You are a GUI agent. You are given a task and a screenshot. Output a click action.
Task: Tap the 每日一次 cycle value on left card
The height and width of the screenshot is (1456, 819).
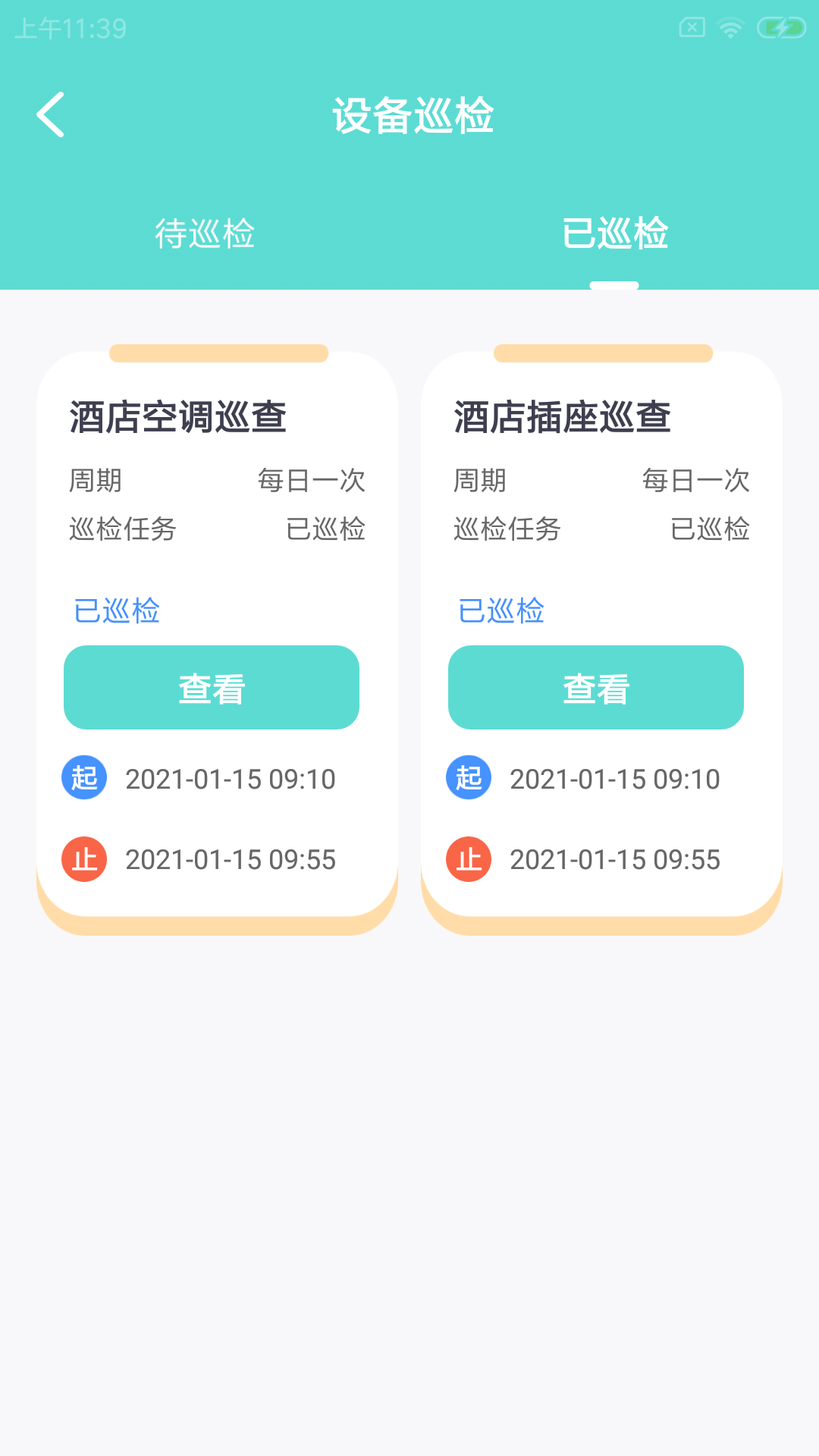point(311,481)
